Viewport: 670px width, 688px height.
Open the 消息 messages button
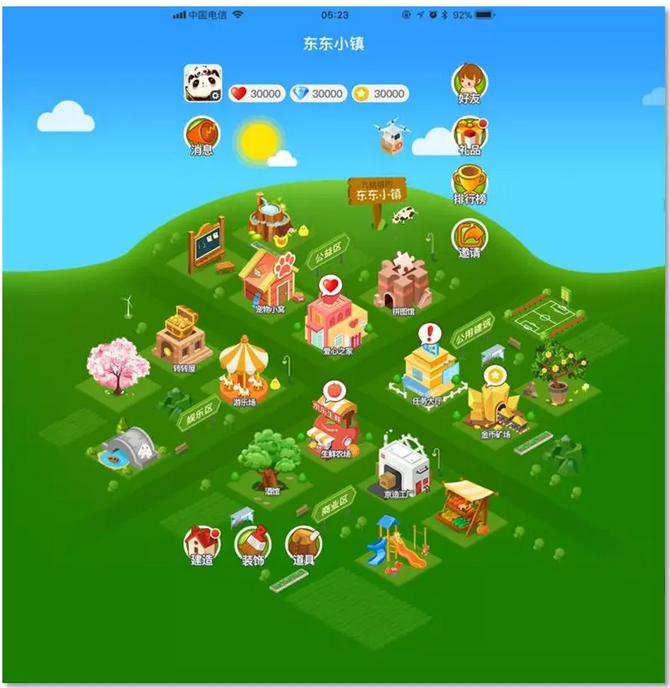pyautogui.click(x=201, y=135)
